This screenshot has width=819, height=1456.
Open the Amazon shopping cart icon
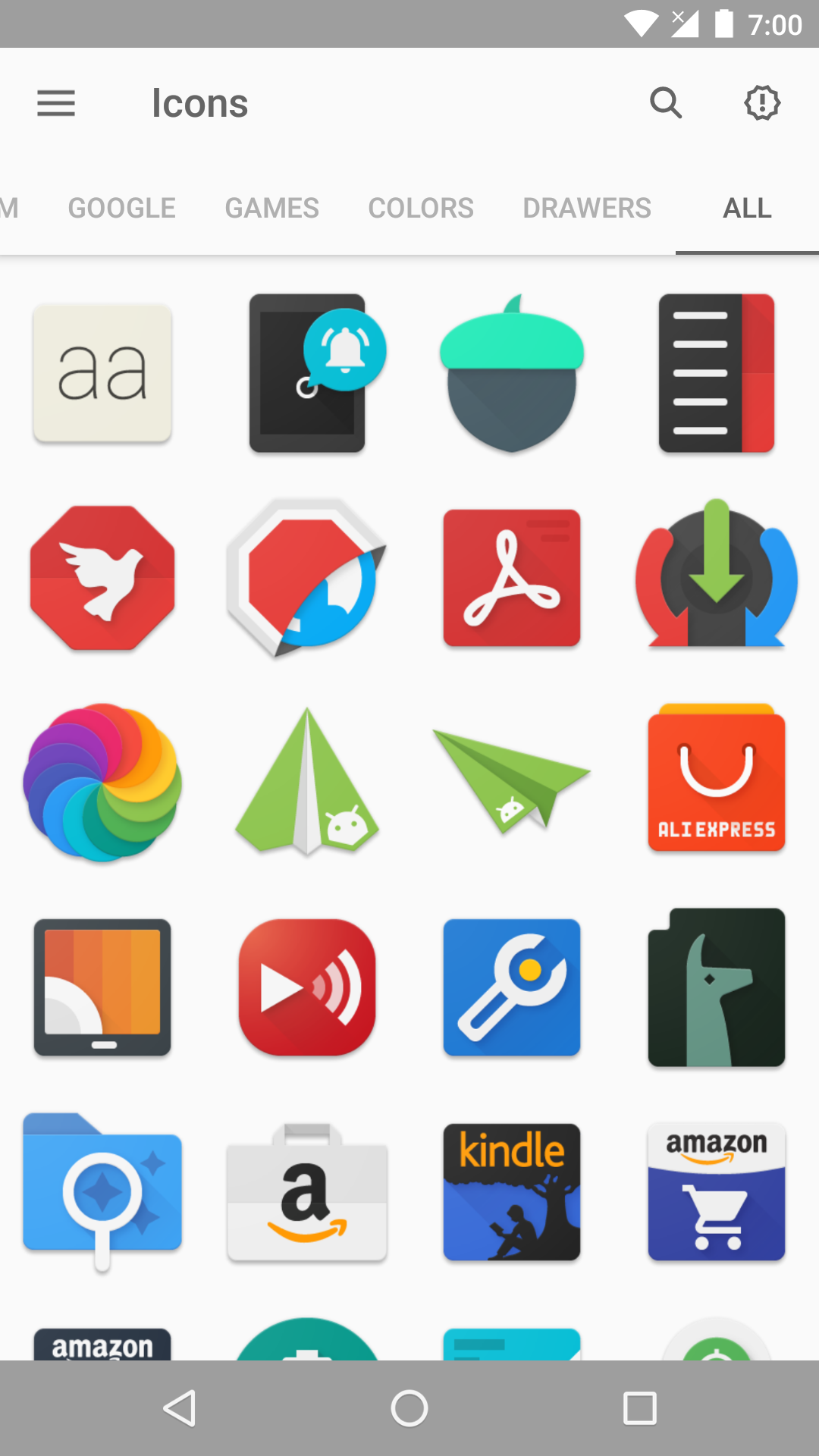coord(717,1192)
